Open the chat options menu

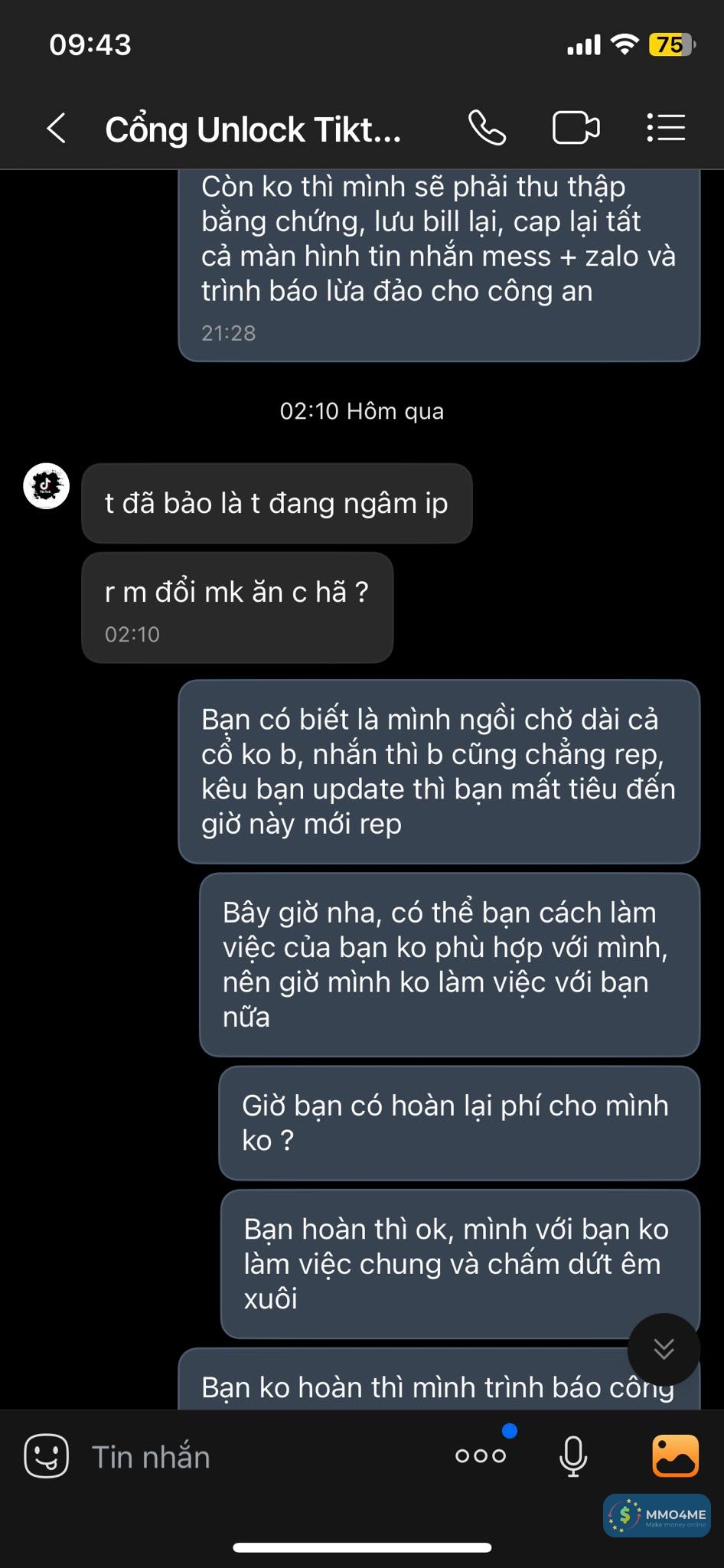pos(665,128)
